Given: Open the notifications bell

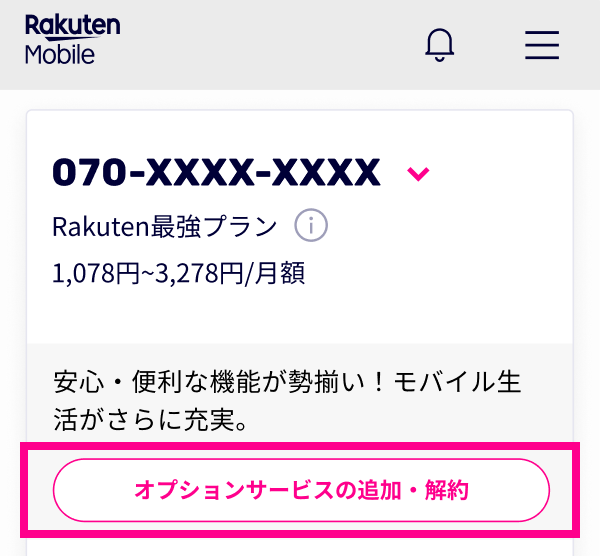Looking at the screenshot, I should pos(440,45).
